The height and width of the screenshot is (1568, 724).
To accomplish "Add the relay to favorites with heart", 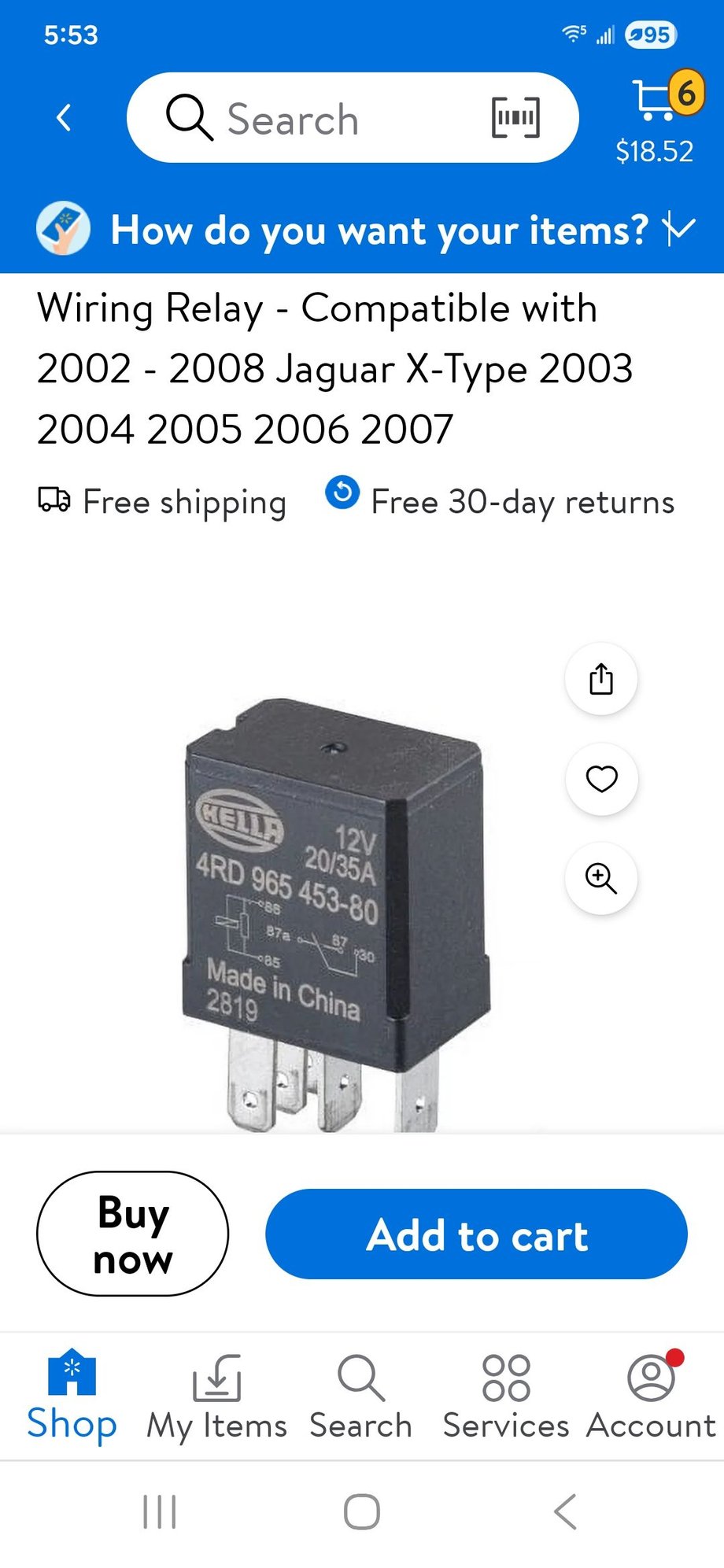I will click(x=601, y=779).
